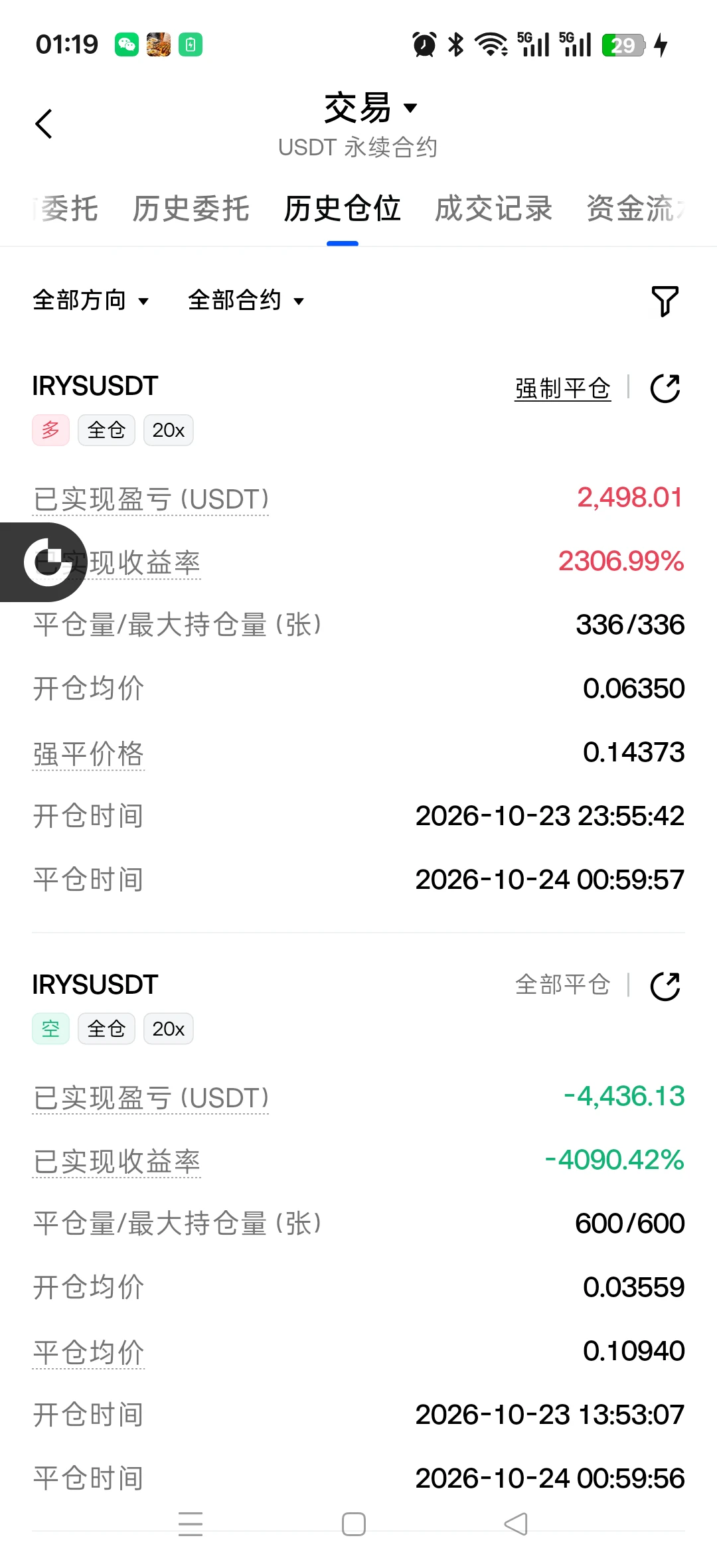
Task: Open the funnel filter icon
Action: click(x=665, y=301)
